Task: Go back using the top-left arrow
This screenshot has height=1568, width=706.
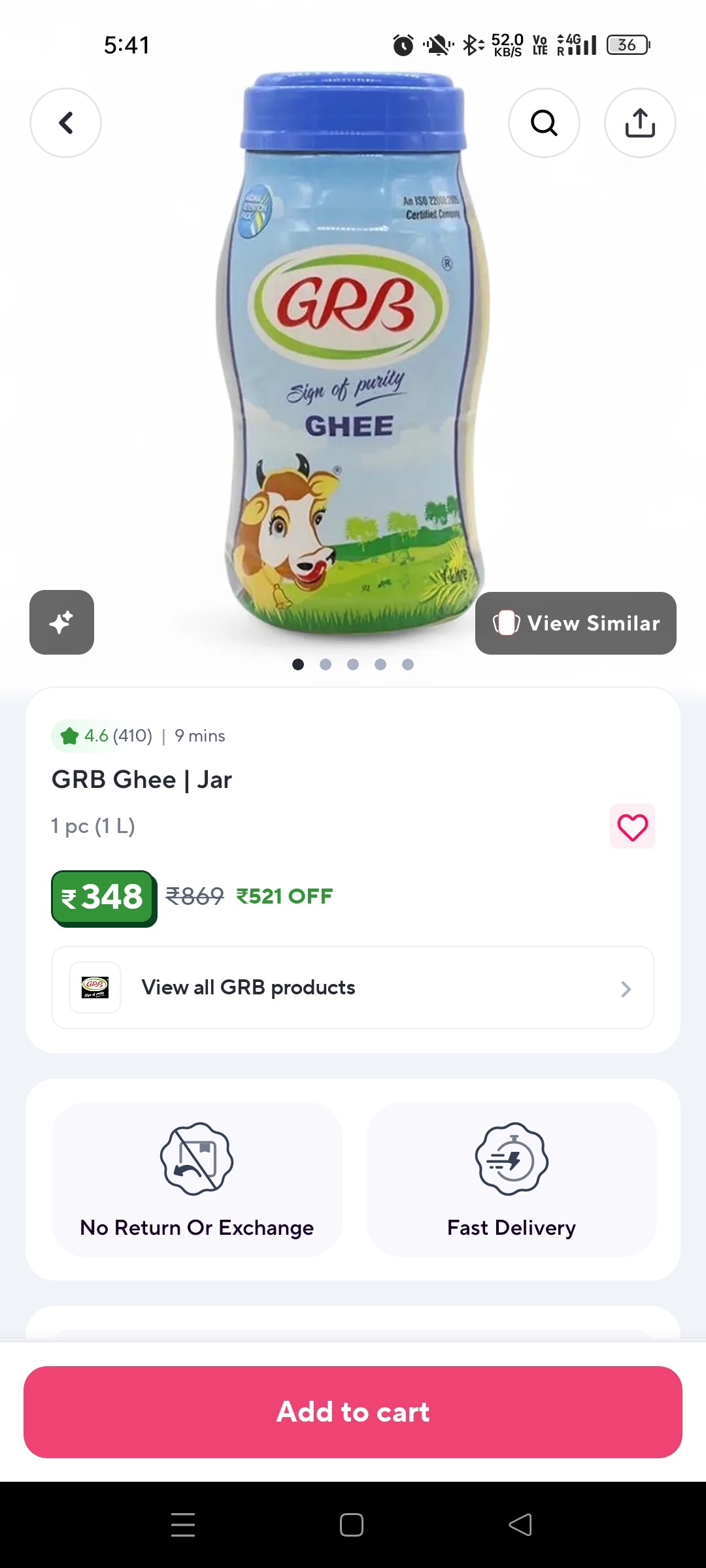Action: 65,123
